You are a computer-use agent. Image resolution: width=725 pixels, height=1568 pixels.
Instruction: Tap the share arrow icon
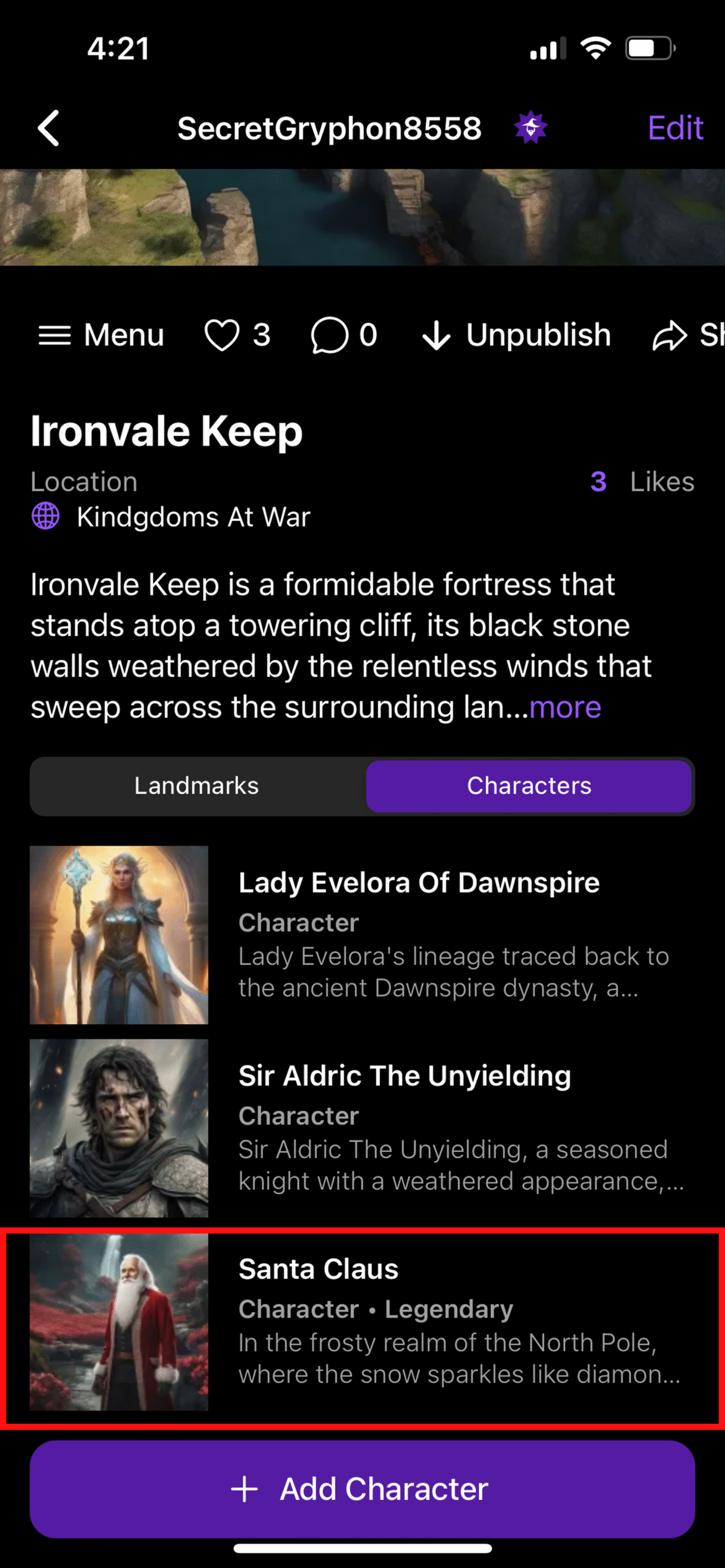669,335
